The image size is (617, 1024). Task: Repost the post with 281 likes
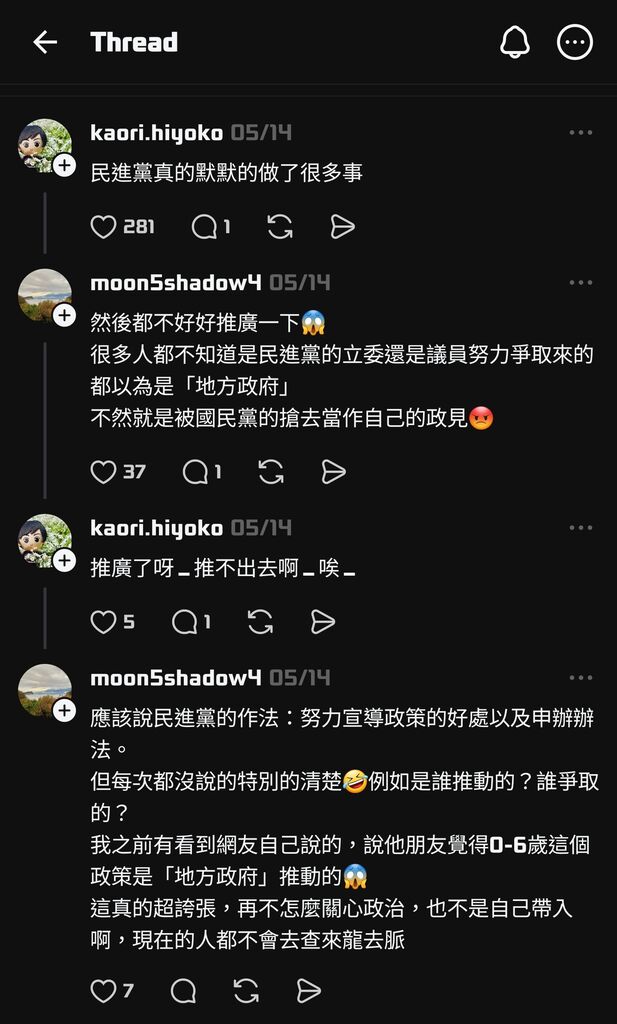[280, 227]
